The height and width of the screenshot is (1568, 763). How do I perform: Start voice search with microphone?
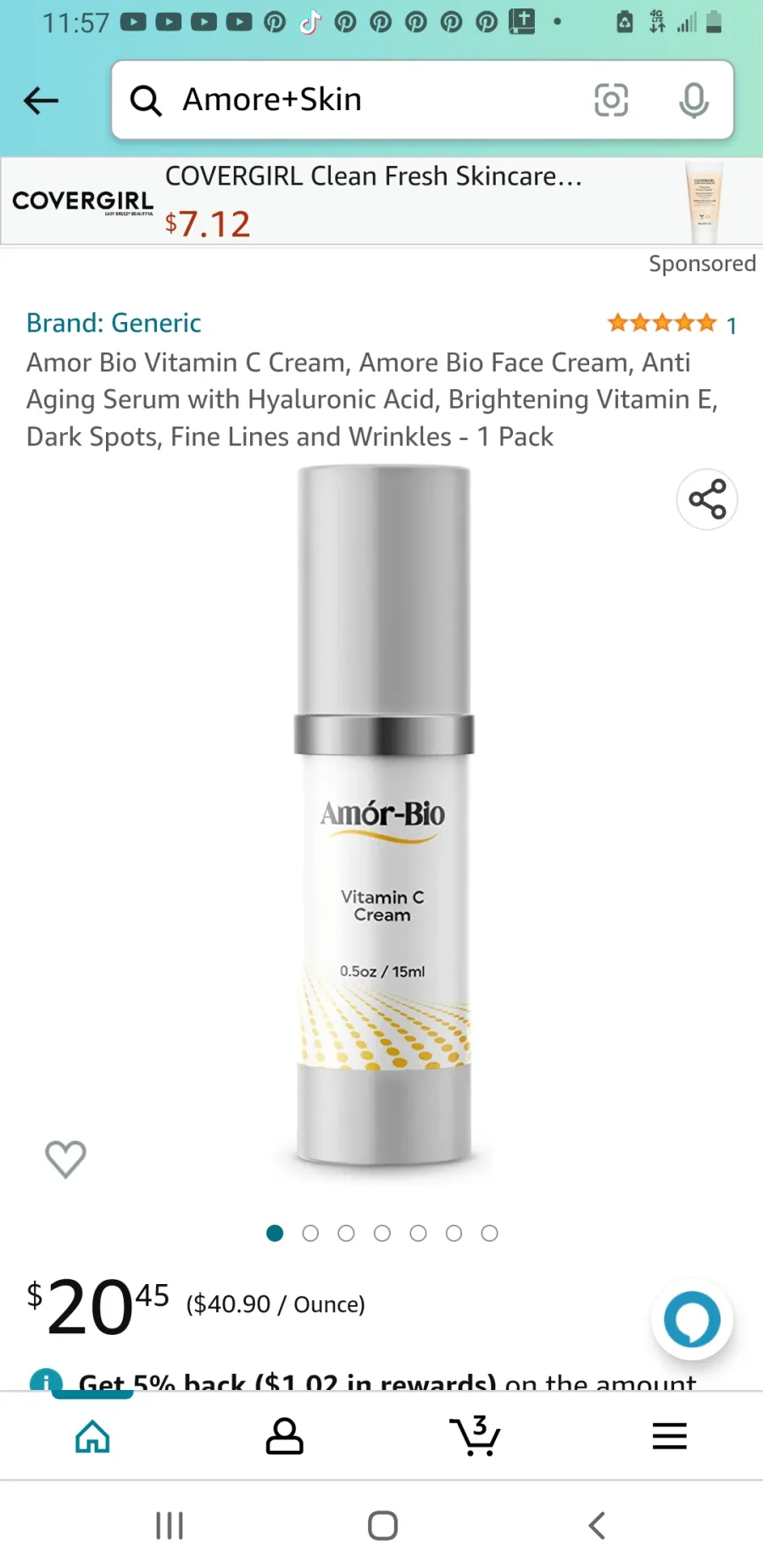[x=693, y=100]
